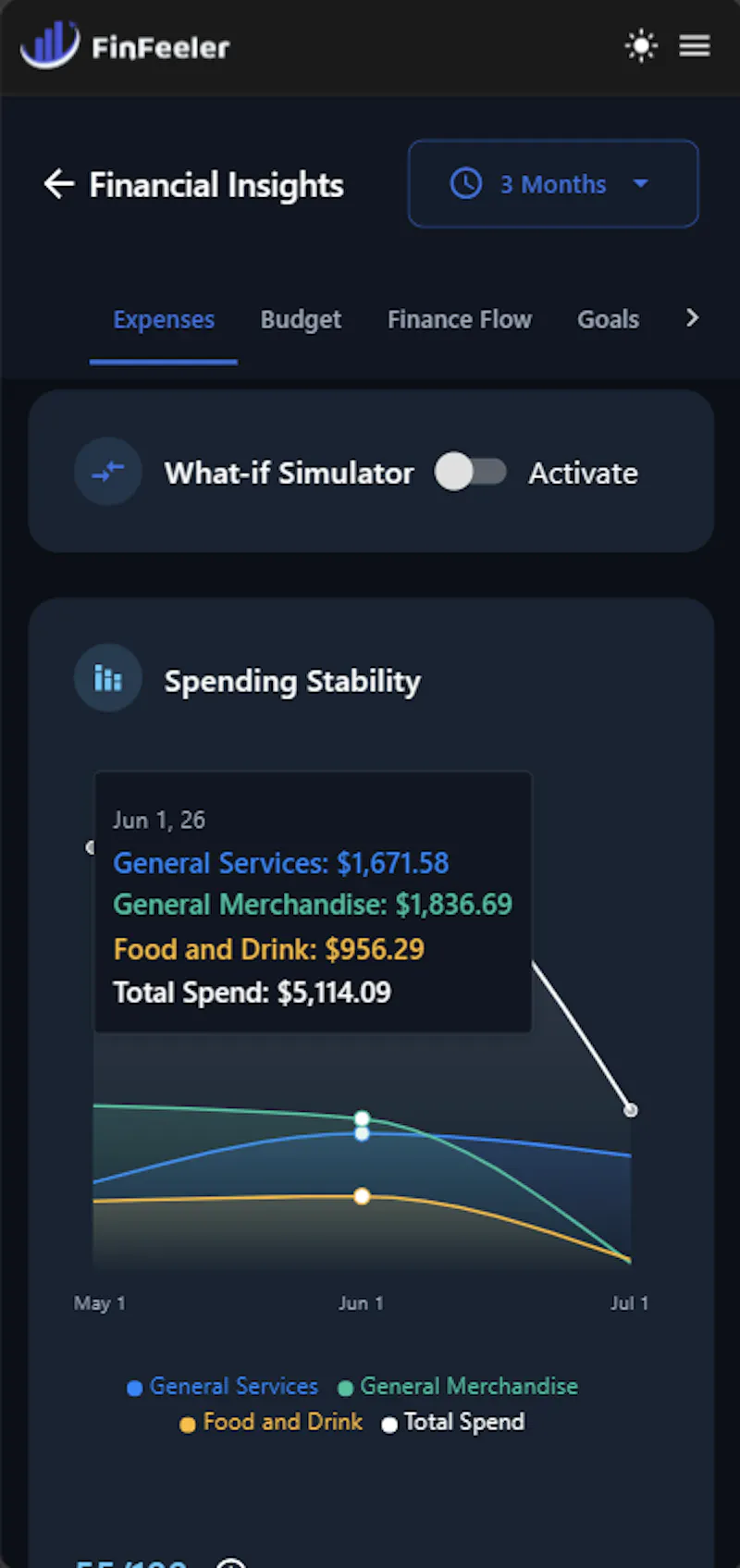This screenshot has height=1568, width=740.
Task: Open FinFeeler home via logo
Action: point(125,45)
